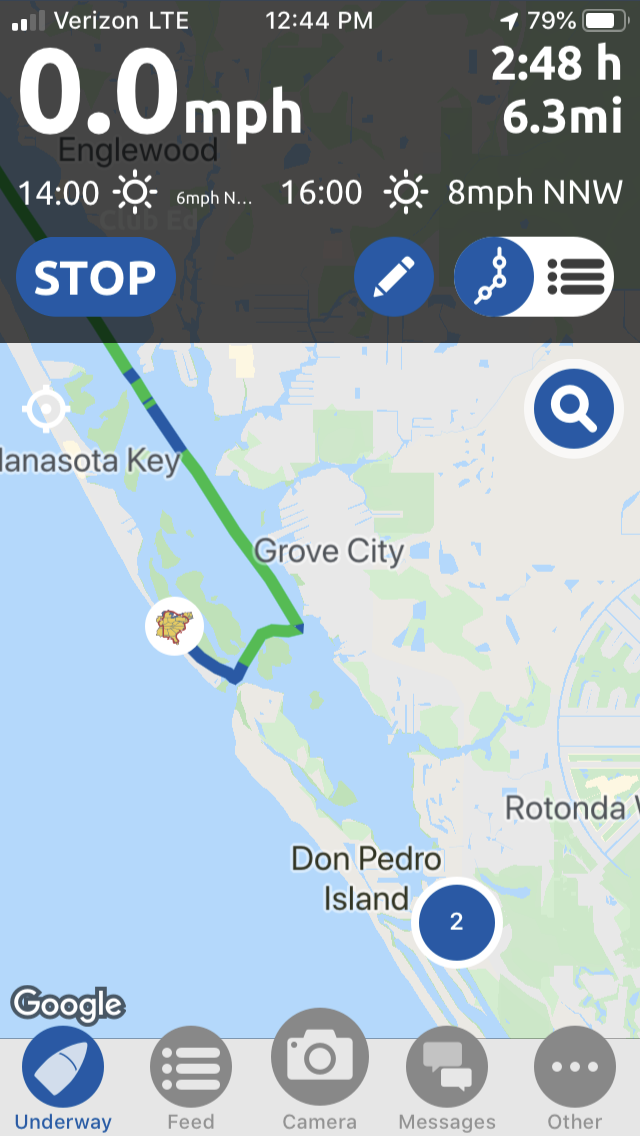This screenshot has width=640, height=1136.
Task: Switch to the route track view
Action: coord(494,277)
